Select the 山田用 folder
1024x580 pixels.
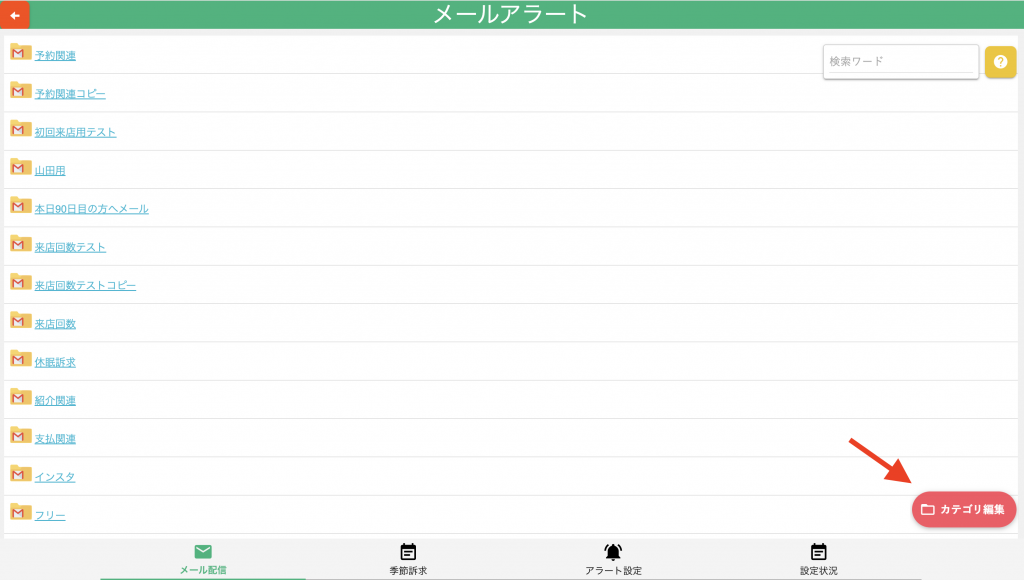50,171
